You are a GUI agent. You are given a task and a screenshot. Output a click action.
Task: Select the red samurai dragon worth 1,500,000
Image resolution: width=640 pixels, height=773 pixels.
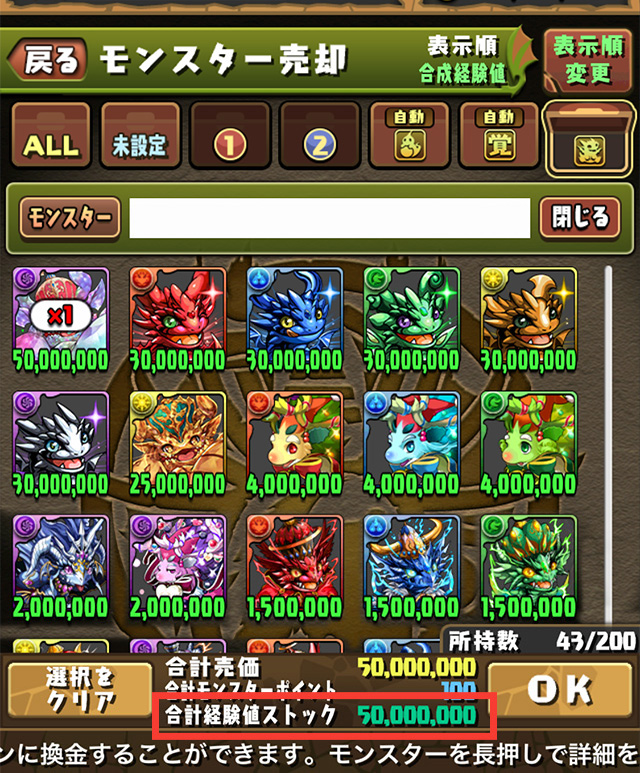[295, 562]
